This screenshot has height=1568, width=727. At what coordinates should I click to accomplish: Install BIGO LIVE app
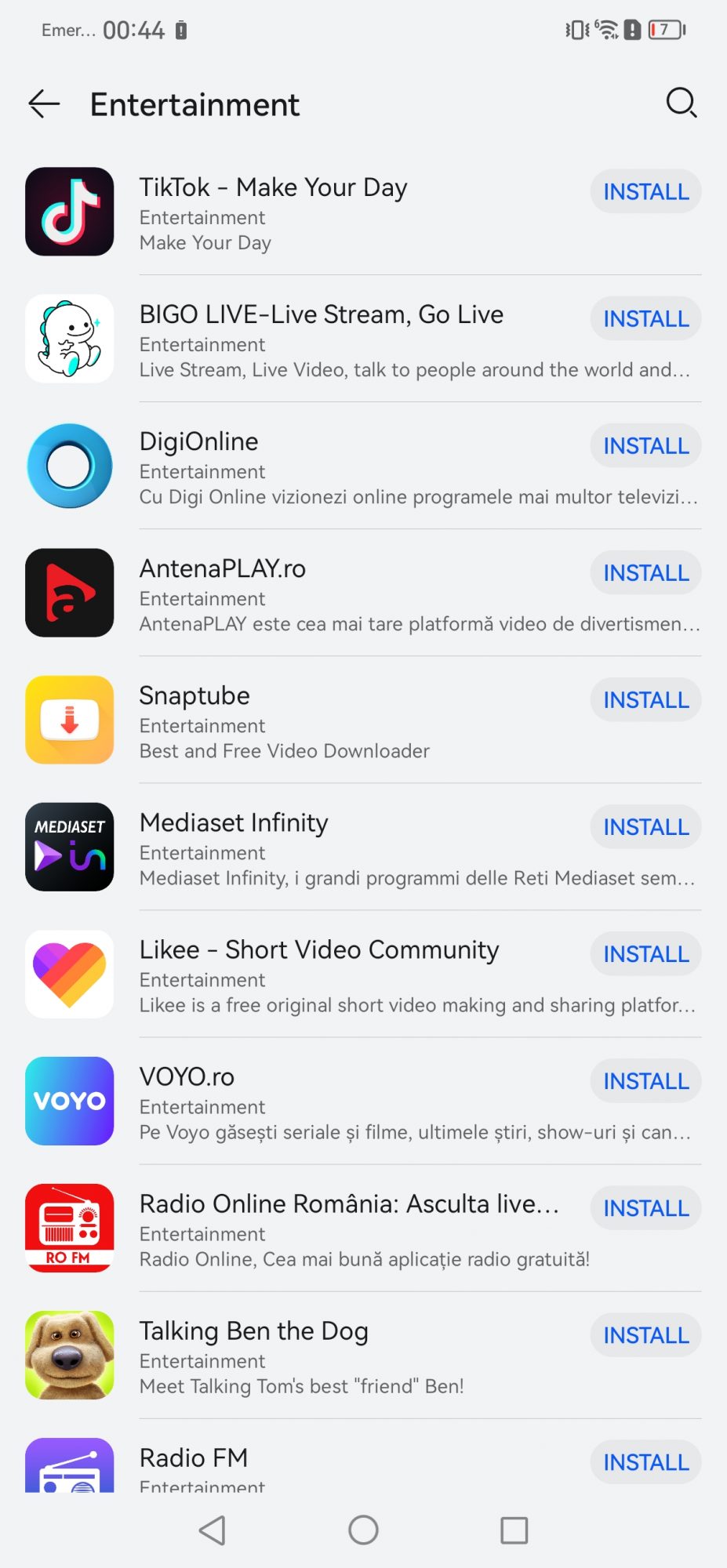[645, 318]
